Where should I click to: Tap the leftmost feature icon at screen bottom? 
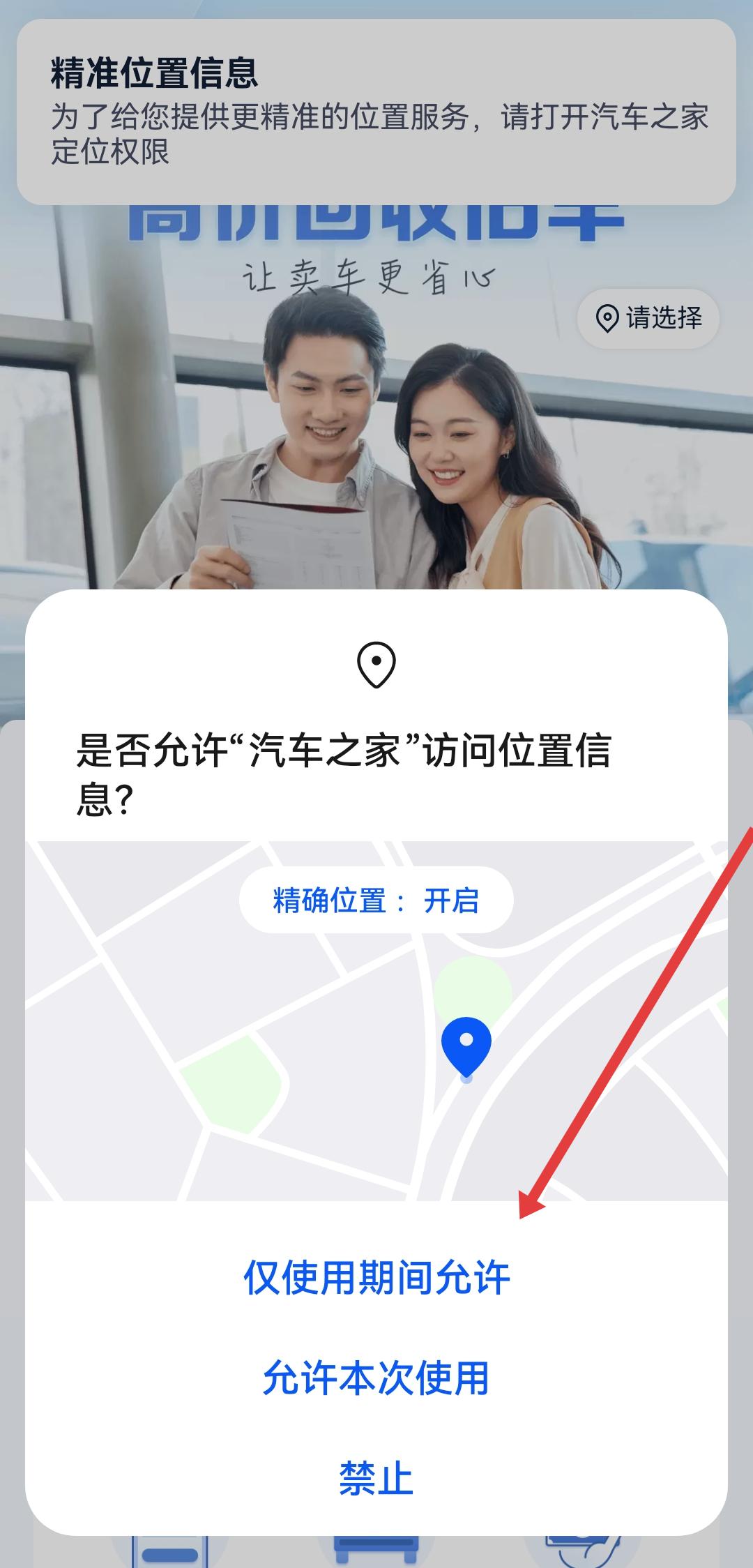(x=171, y=1555)
